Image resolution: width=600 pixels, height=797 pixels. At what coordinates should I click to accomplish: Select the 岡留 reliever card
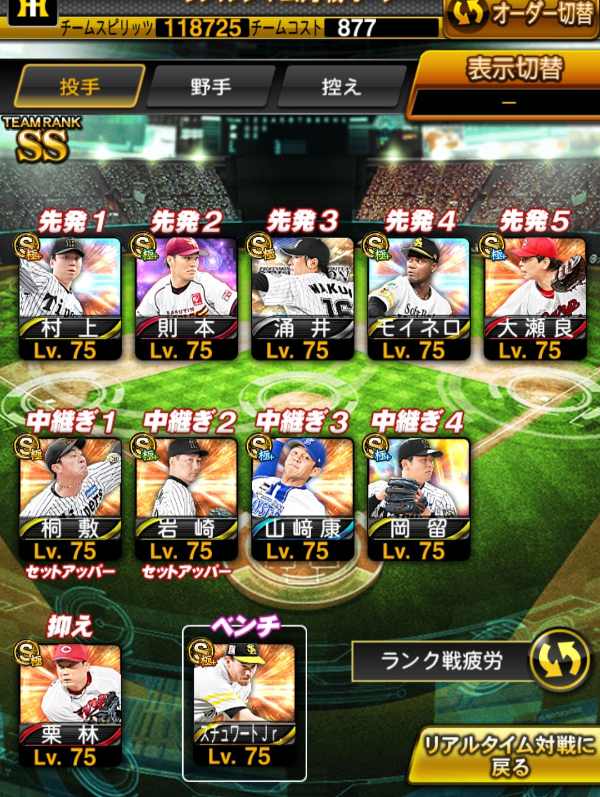pyautogui.click(x=417, y=497)
